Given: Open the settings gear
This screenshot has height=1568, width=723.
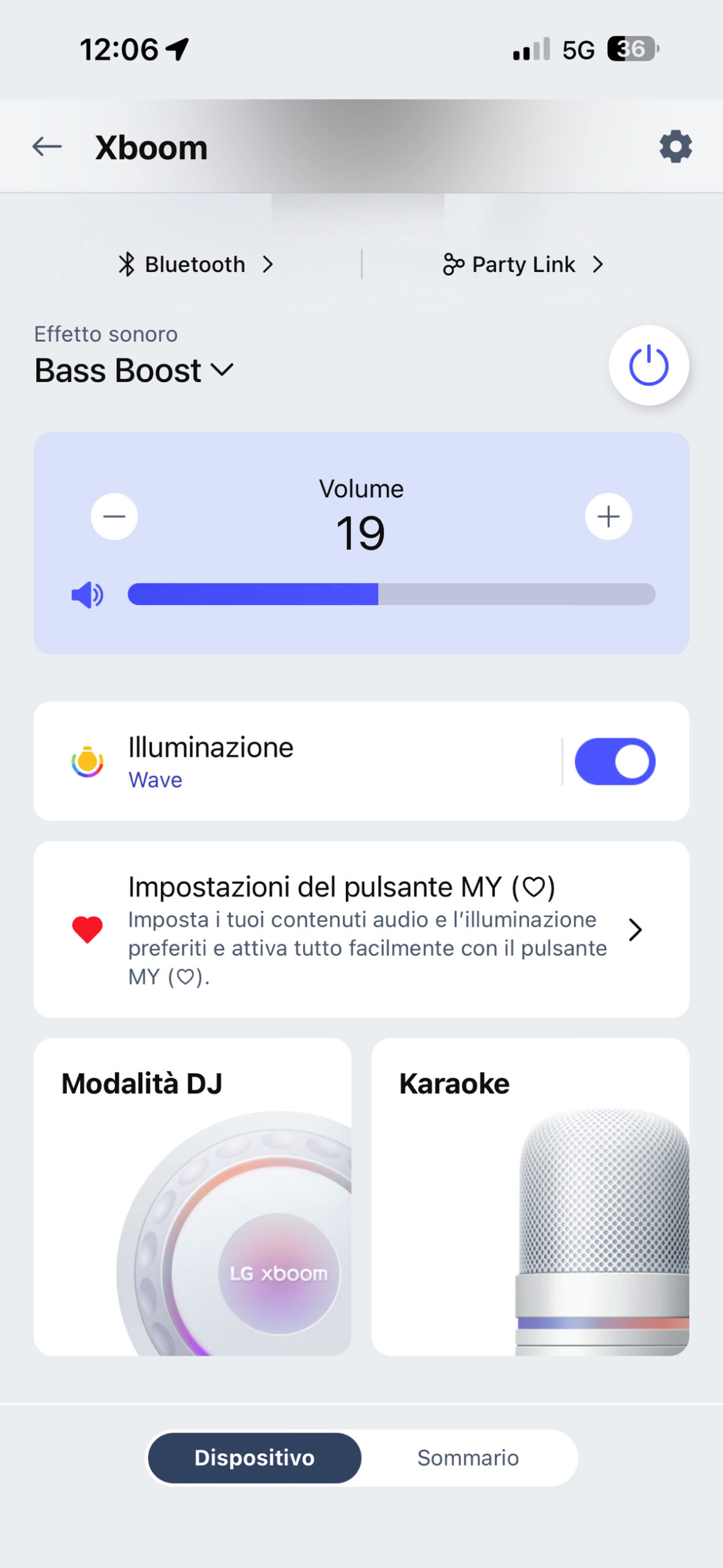Looking at the screenshot, I should click(675, 146).
